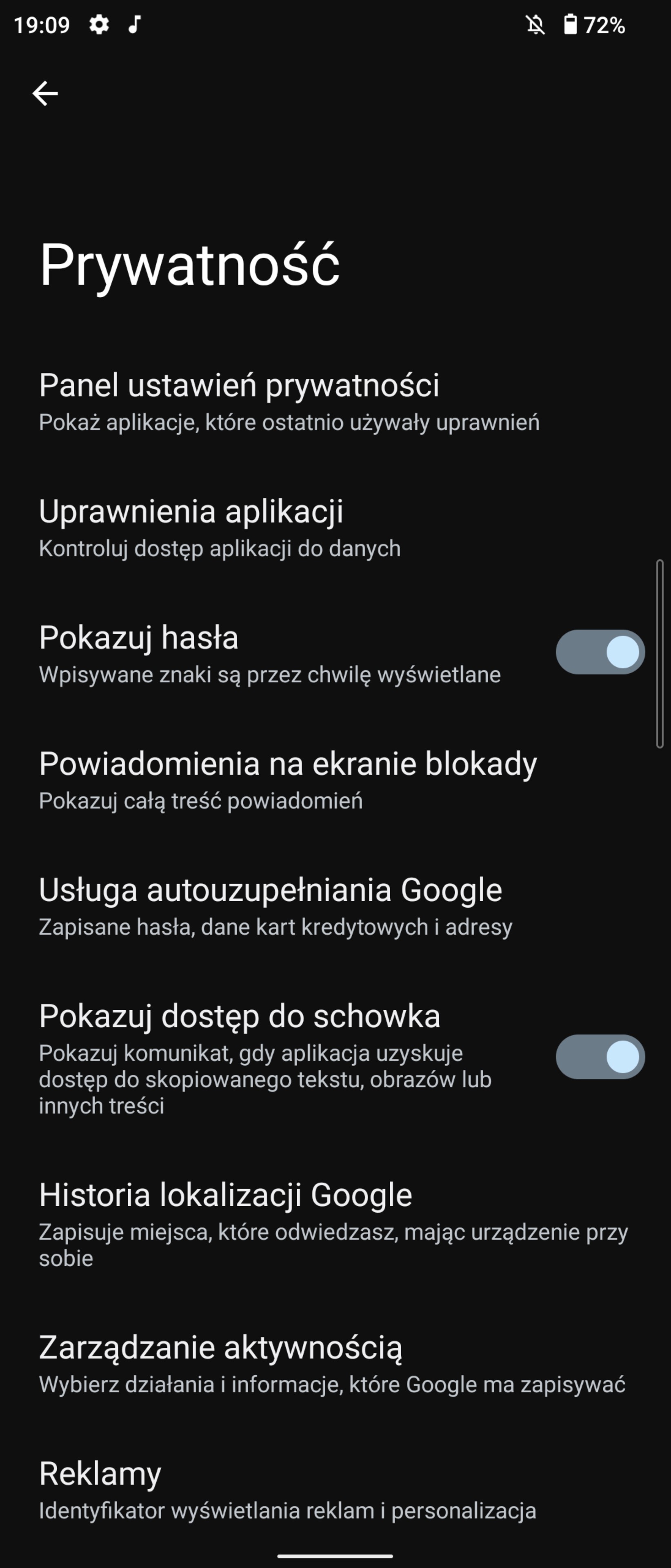
Task: Go back with the top-left arrow
Action: tap(45, 94)
